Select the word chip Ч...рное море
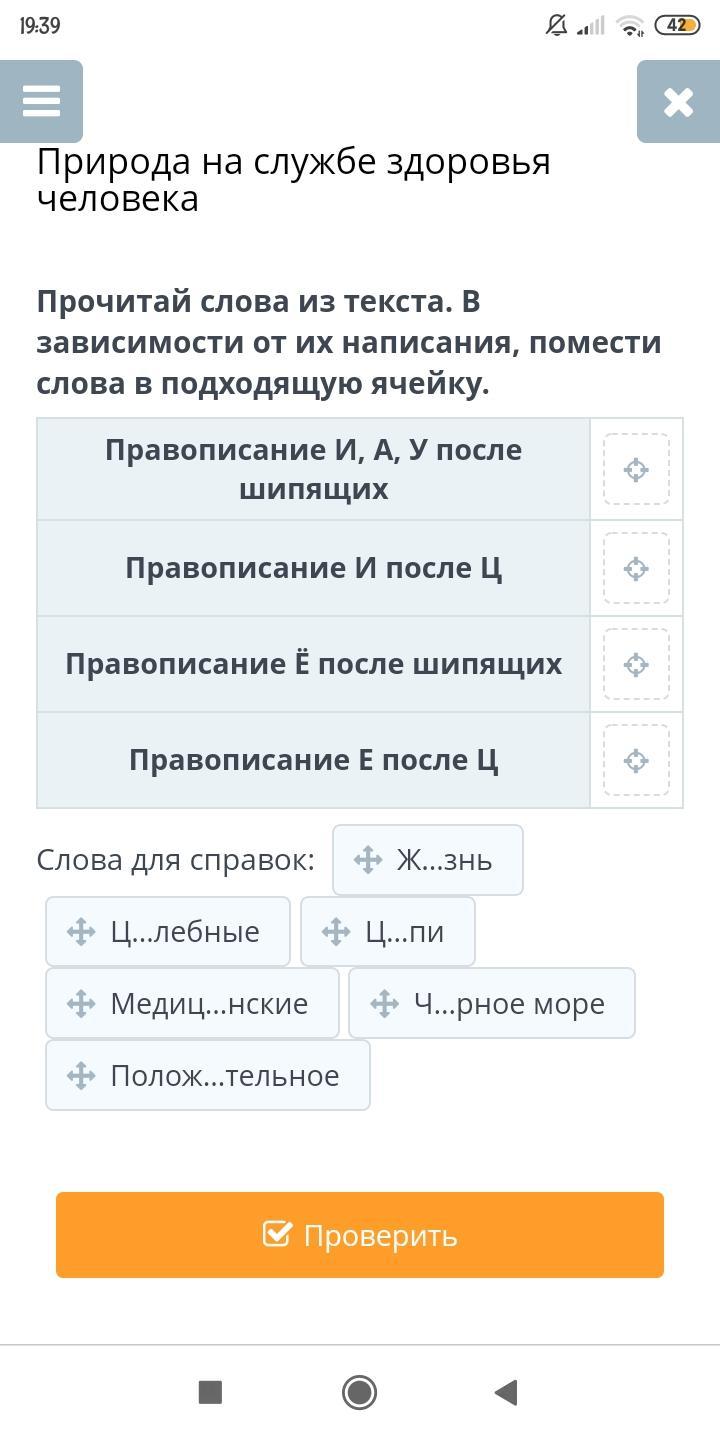Viewport: 720px width, 1440px height. tap(492, 1003)
